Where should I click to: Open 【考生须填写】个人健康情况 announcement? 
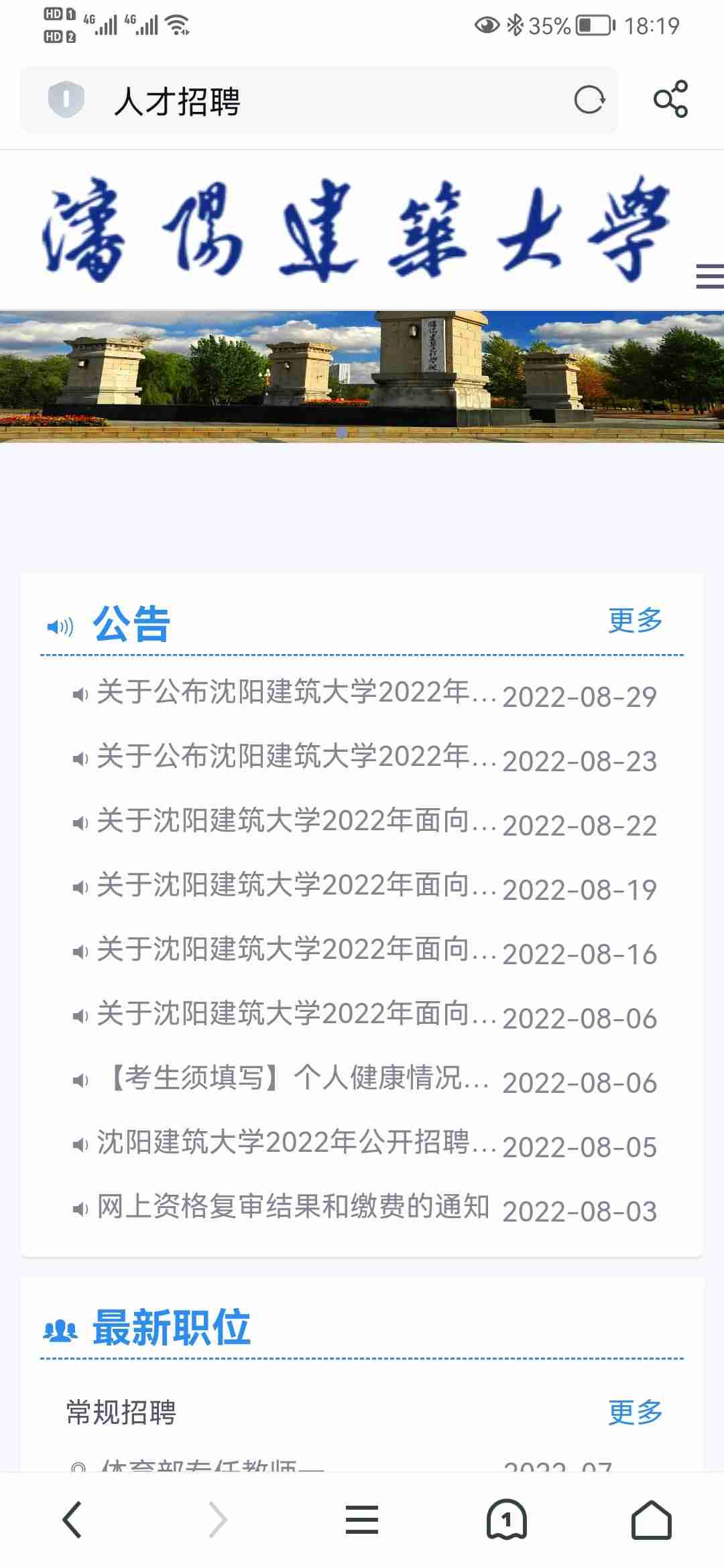pos(295,1079)
